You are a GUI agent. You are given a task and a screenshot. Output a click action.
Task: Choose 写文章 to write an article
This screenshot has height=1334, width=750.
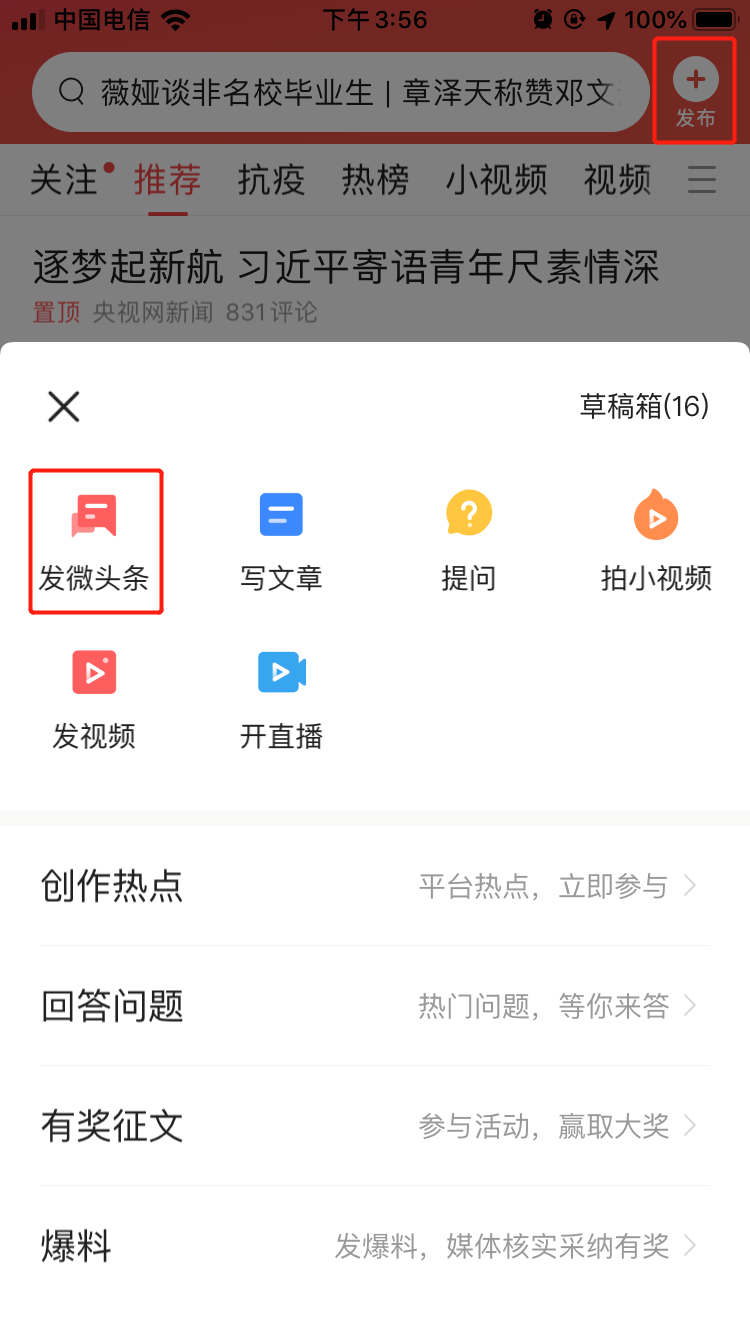(281, 542)
